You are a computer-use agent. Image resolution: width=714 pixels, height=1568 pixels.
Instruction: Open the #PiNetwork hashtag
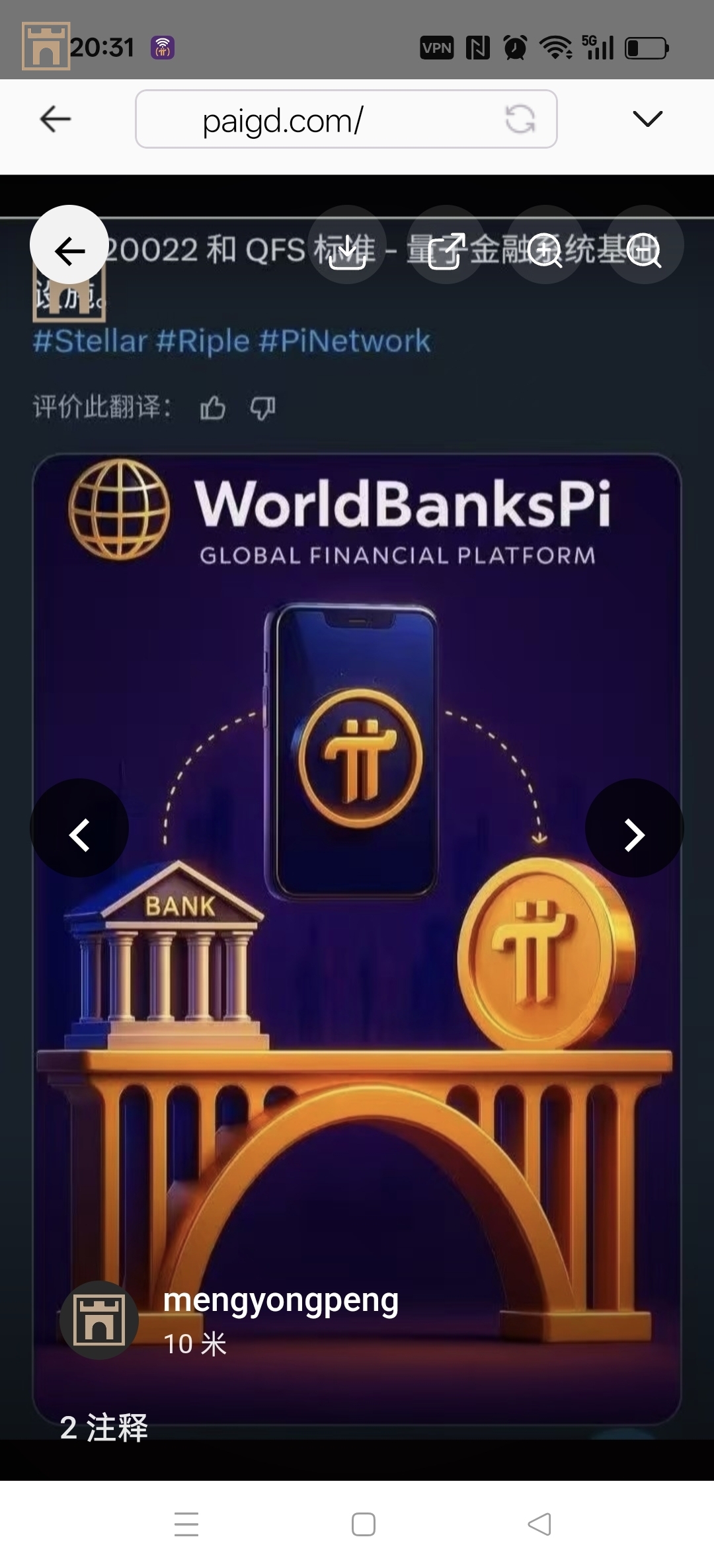[x=344, y=342]
